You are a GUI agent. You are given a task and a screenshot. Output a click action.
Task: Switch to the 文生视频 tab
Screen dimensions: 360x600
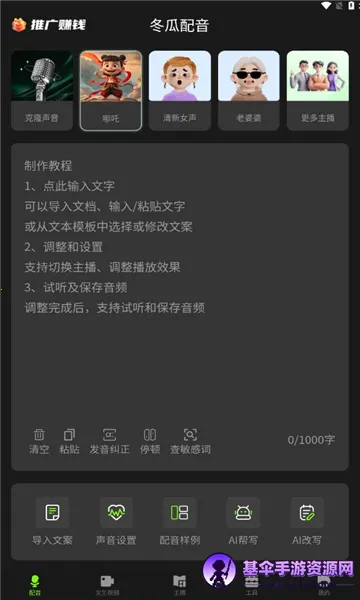(107, 585)
